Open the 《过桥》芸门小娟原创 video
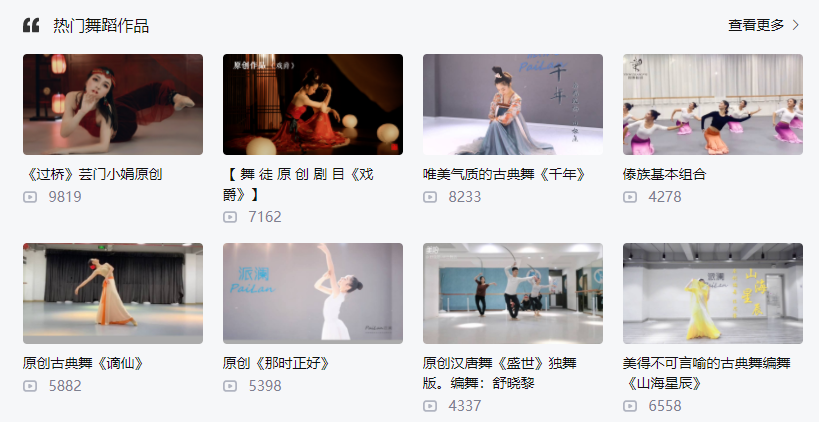819x422 pixels. pos(112,104)
